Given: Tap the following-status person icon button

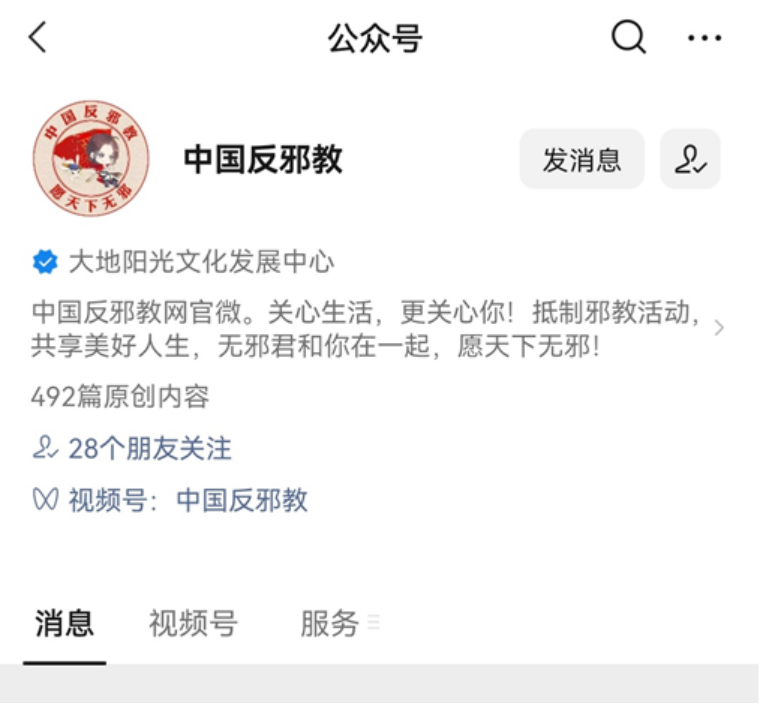Looking at the screenshot, I should (x=690, y=159).
